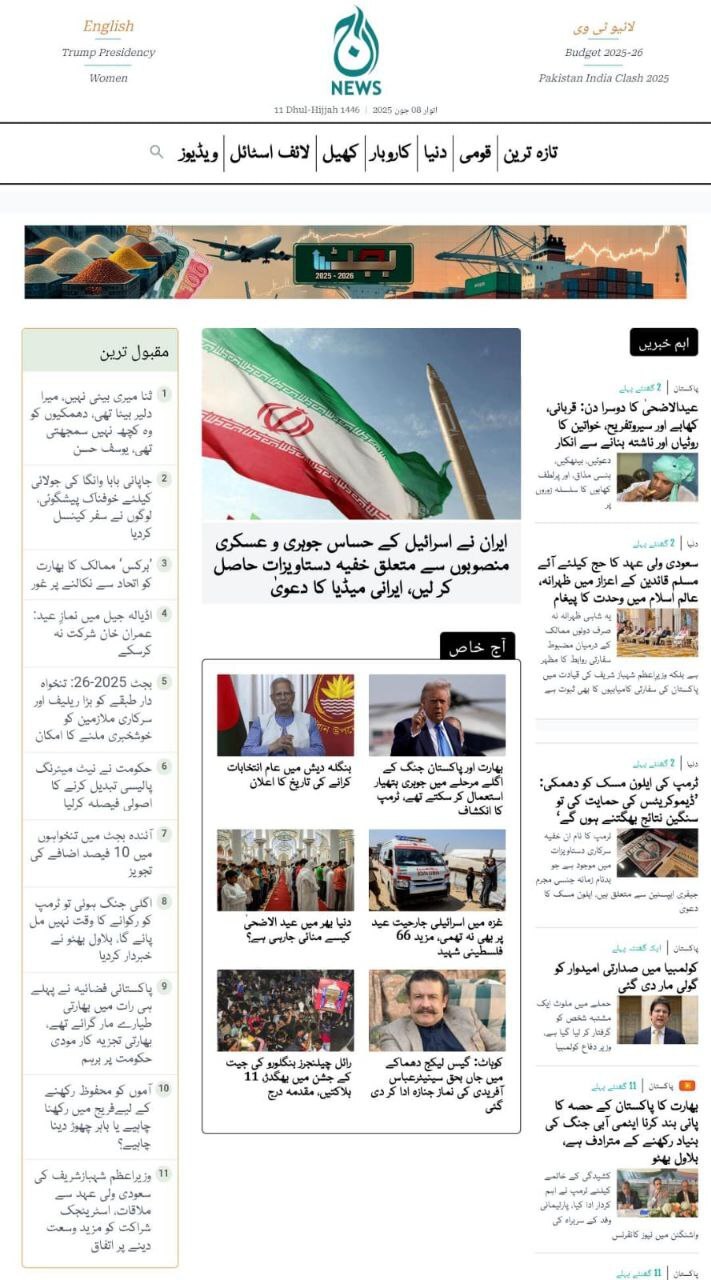The height and width of the screenshot is (1280, 711).
Task: Open the budget 2025-2026 banner
Action: (x=355, y=262)
